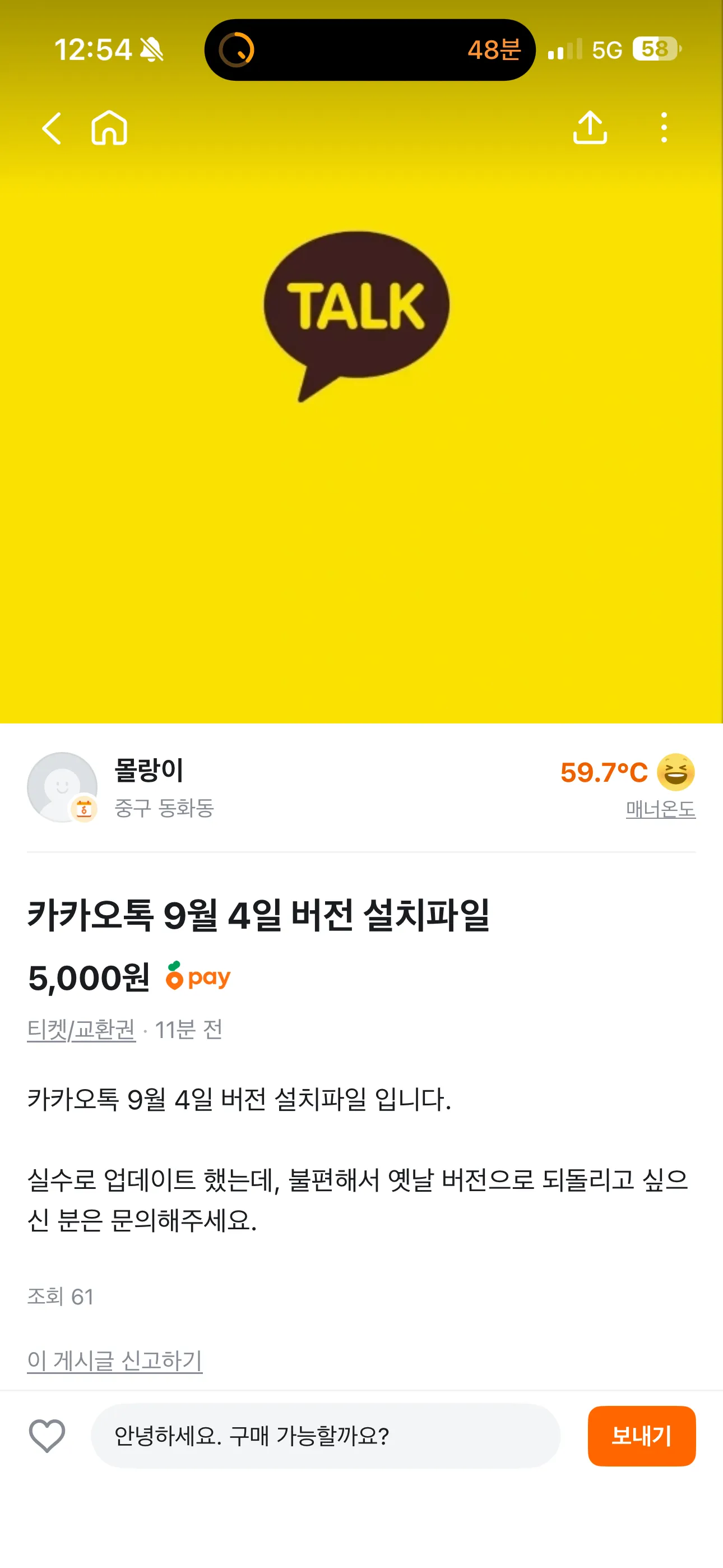Open the three-dot overflow menu
Screen dimensions: 723x1568
664,128
